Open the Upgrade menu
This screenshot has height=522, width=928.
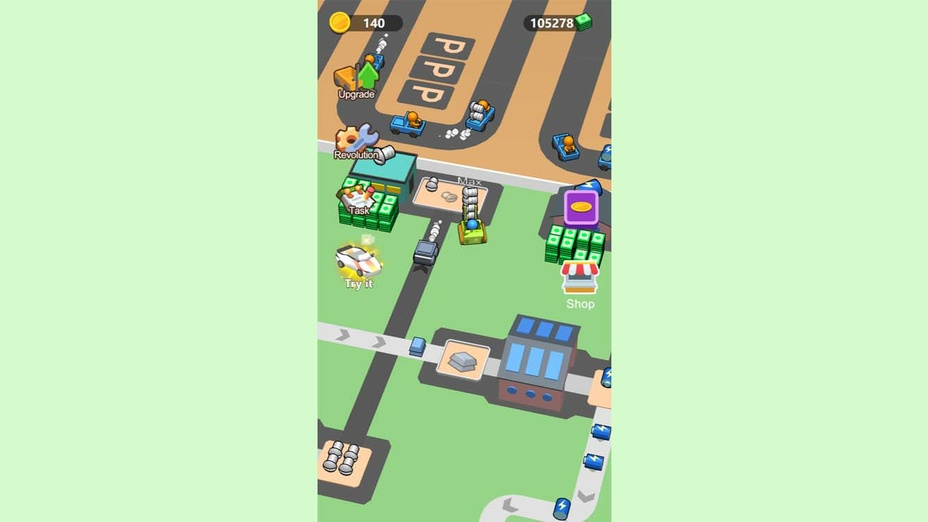coord(357,79)
